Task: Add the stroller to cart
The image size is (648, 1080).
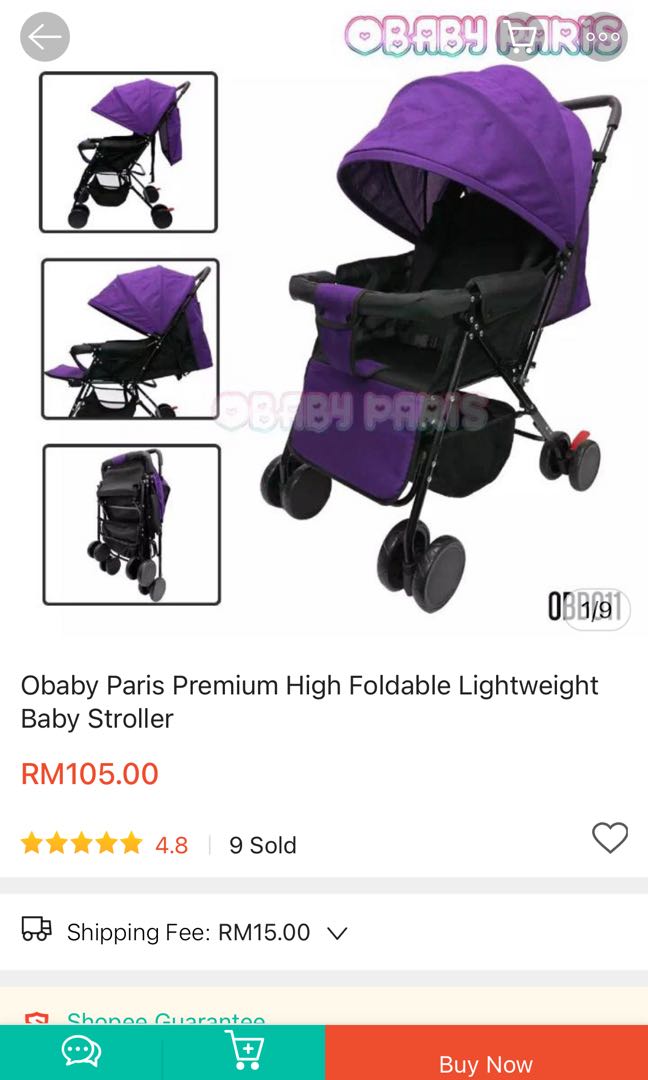Action: (x=244, y=1052)
